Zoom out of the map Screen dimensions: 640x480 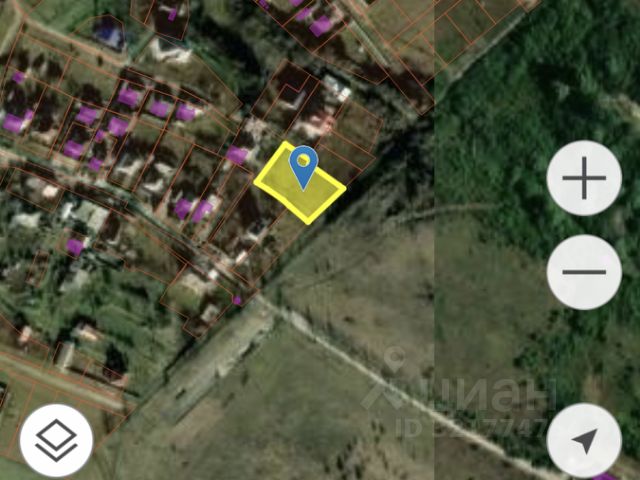click(x=584, y=272)
